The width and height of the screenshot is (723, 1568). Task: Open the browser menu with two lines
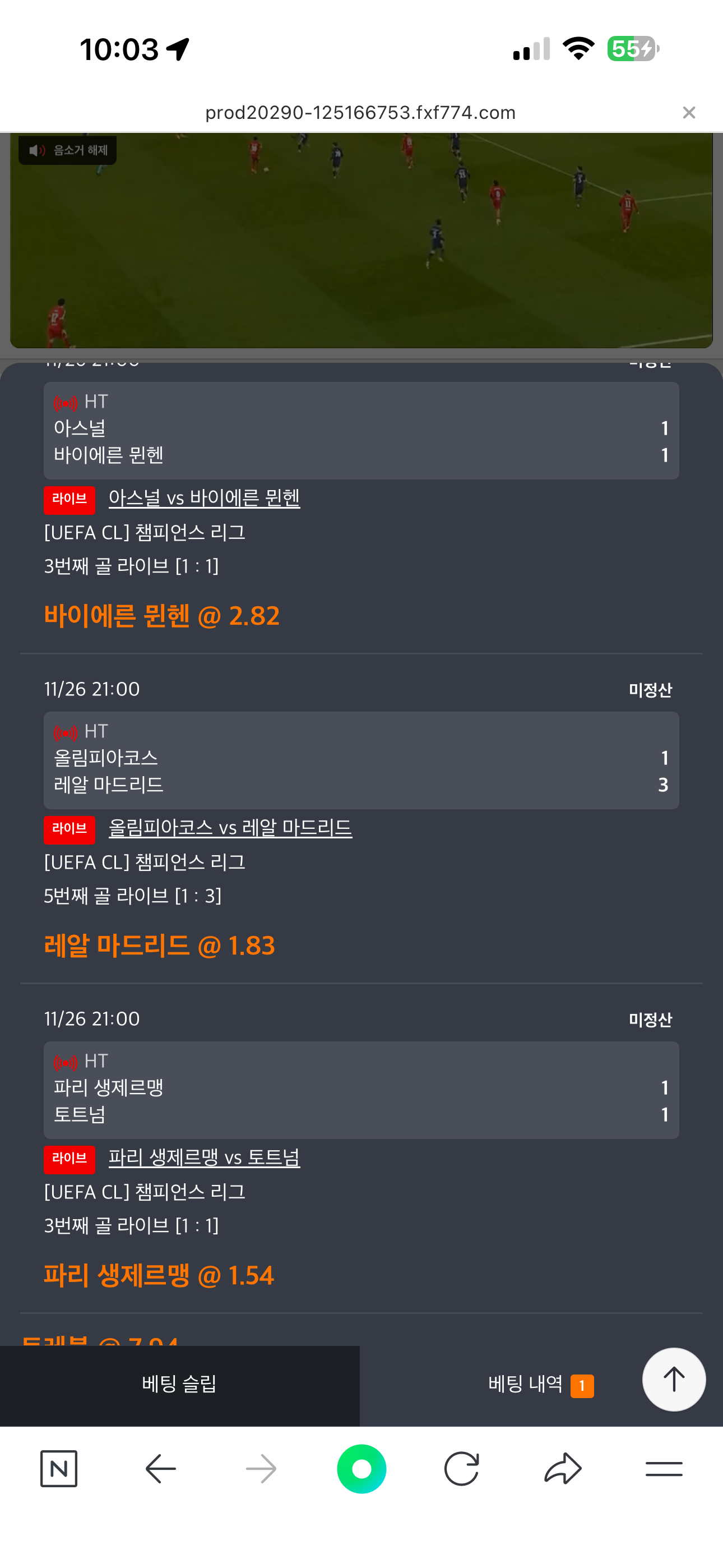664,1469
